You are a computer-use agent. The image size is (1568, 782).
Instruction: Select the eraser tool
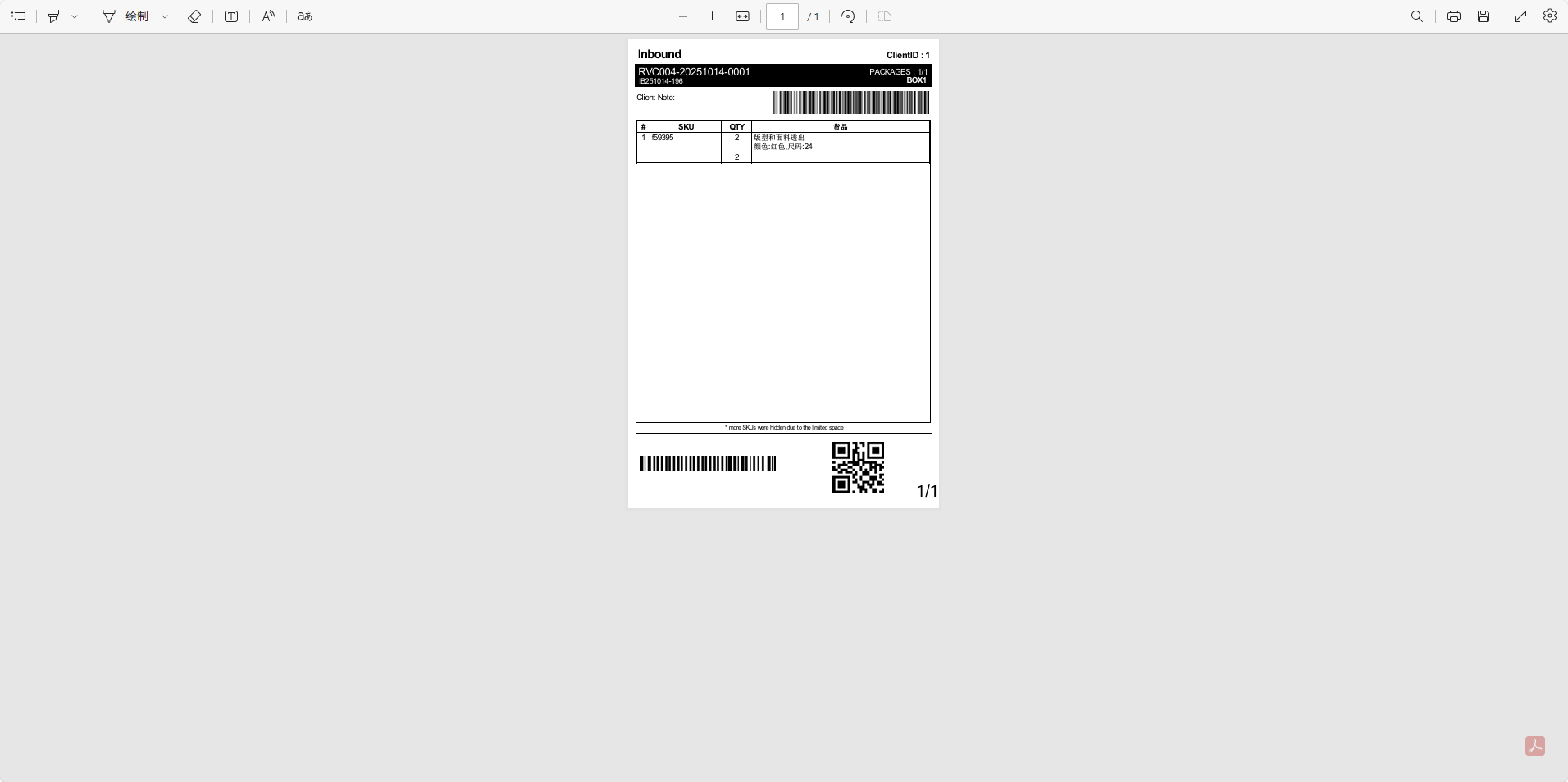tap(194, 16)
